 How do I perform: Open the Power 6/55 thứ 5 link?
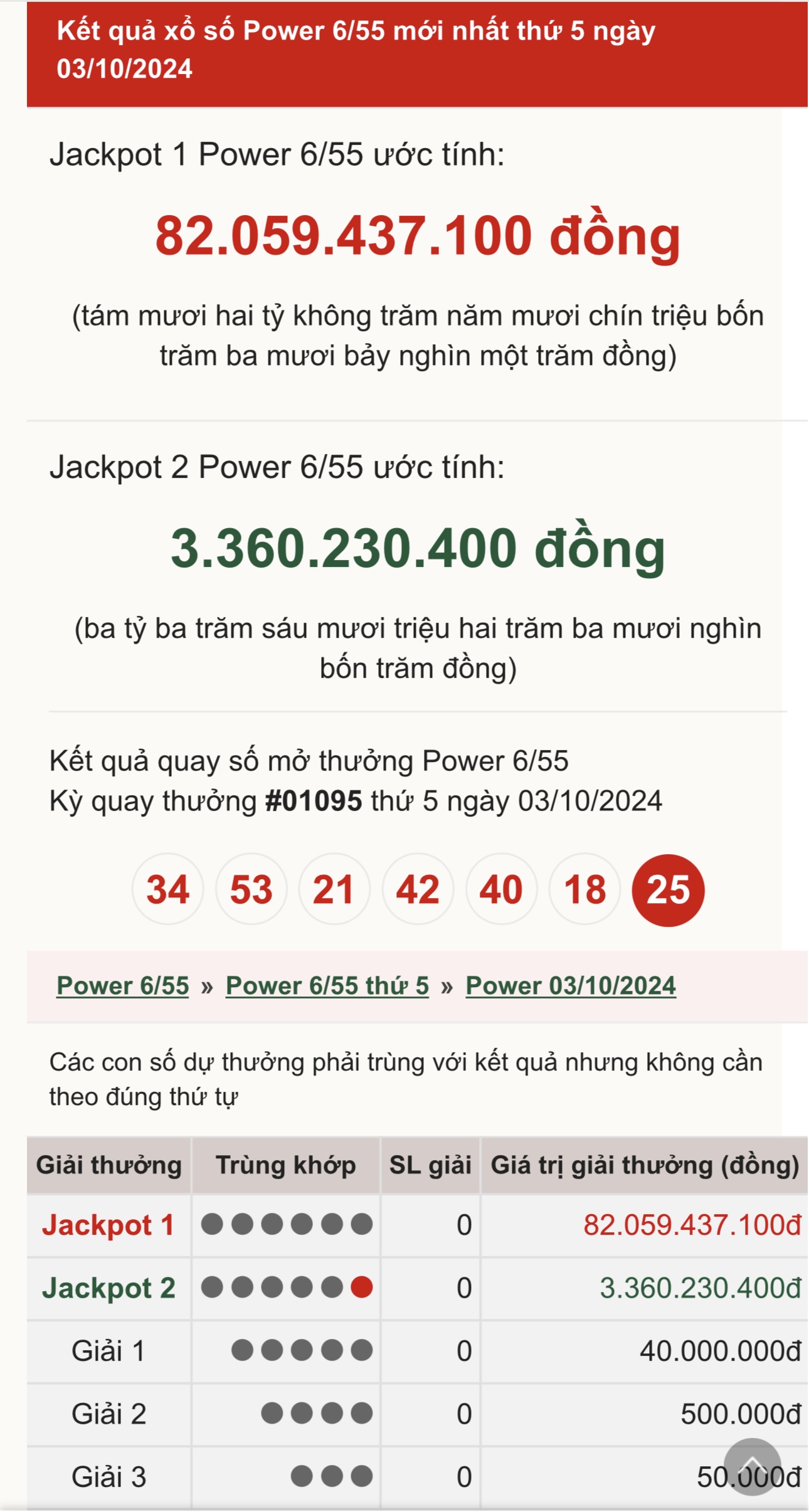327,985
